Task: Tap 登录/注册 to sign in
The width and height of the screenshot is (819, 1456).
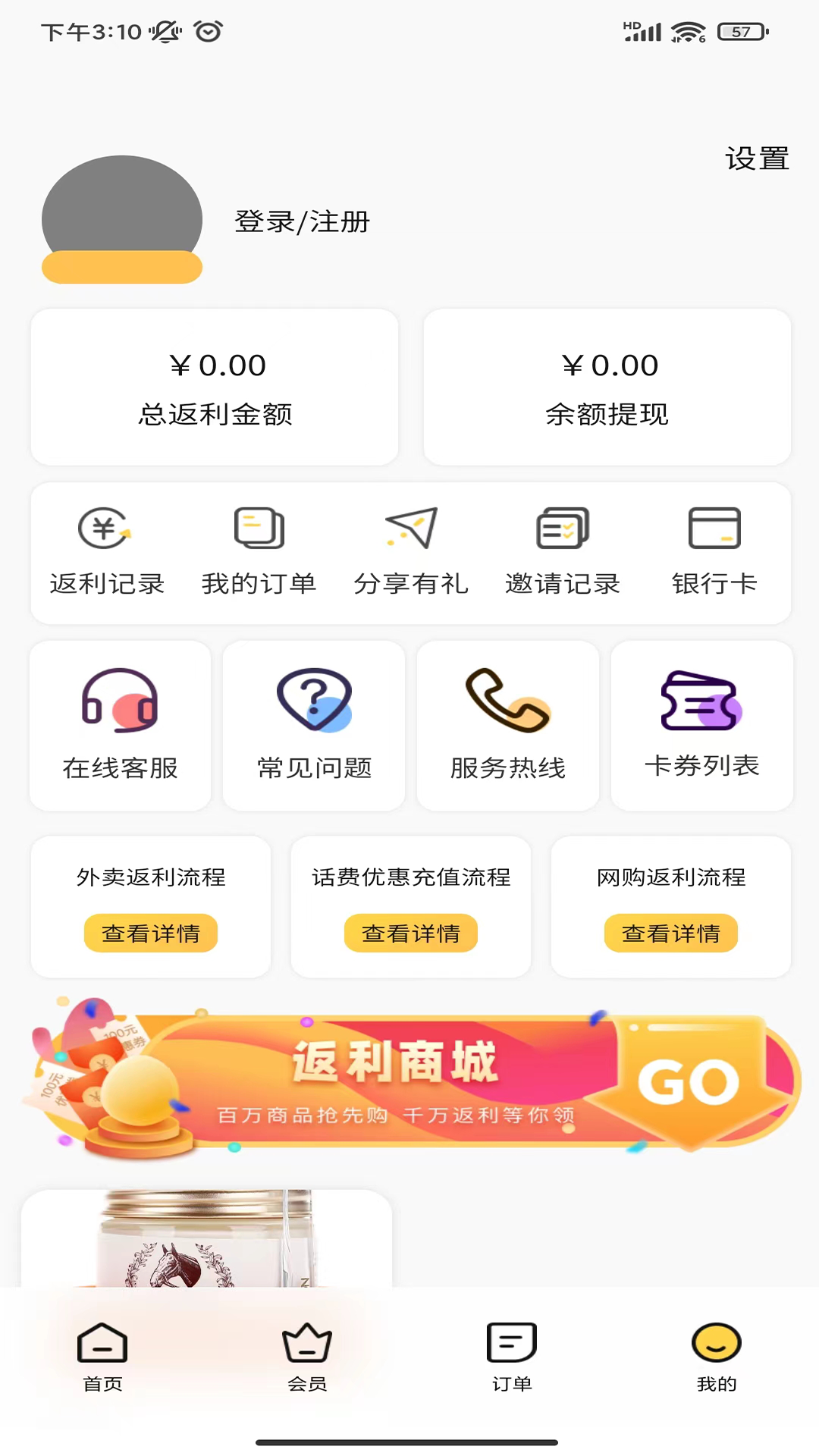Action: coord(302,222)
